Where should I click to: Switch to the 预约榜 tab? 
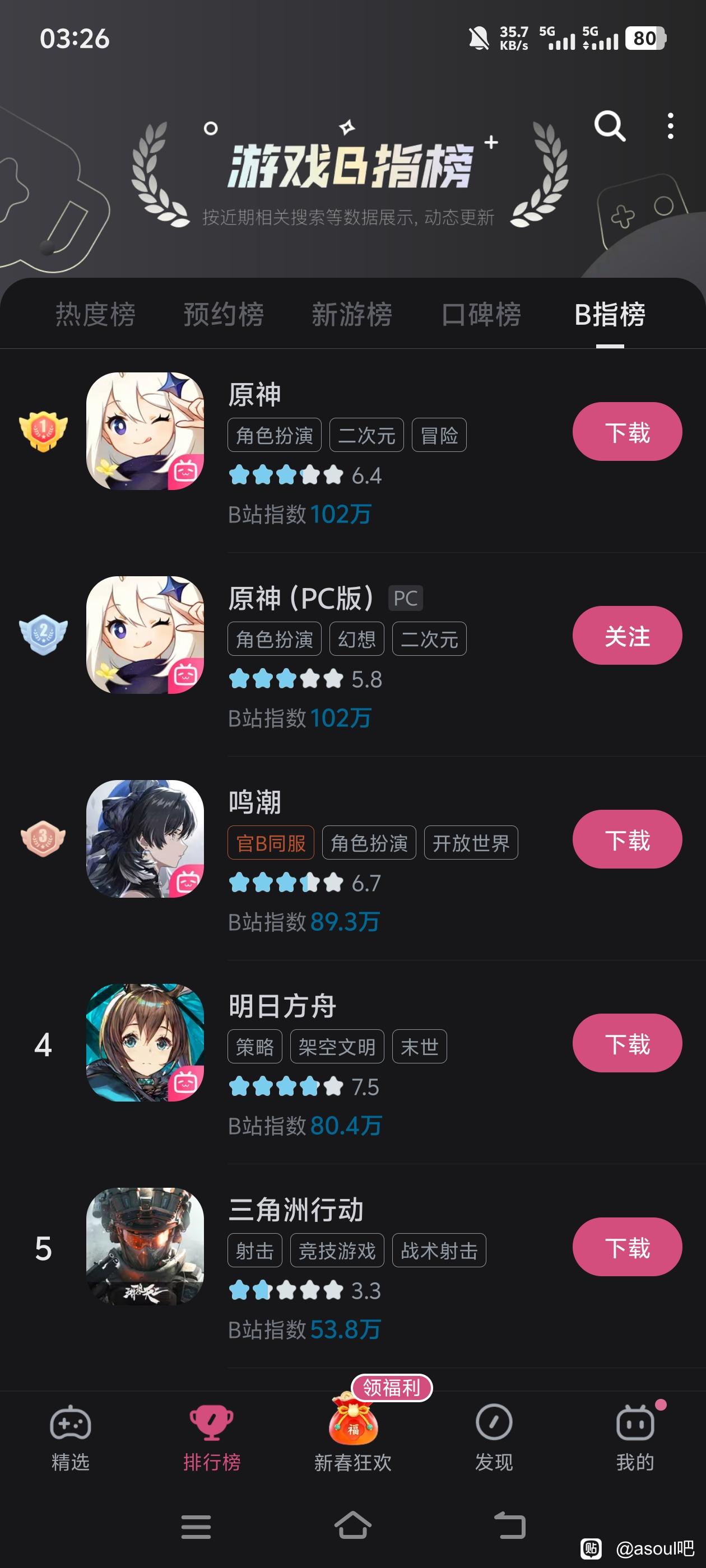[224, 315]
